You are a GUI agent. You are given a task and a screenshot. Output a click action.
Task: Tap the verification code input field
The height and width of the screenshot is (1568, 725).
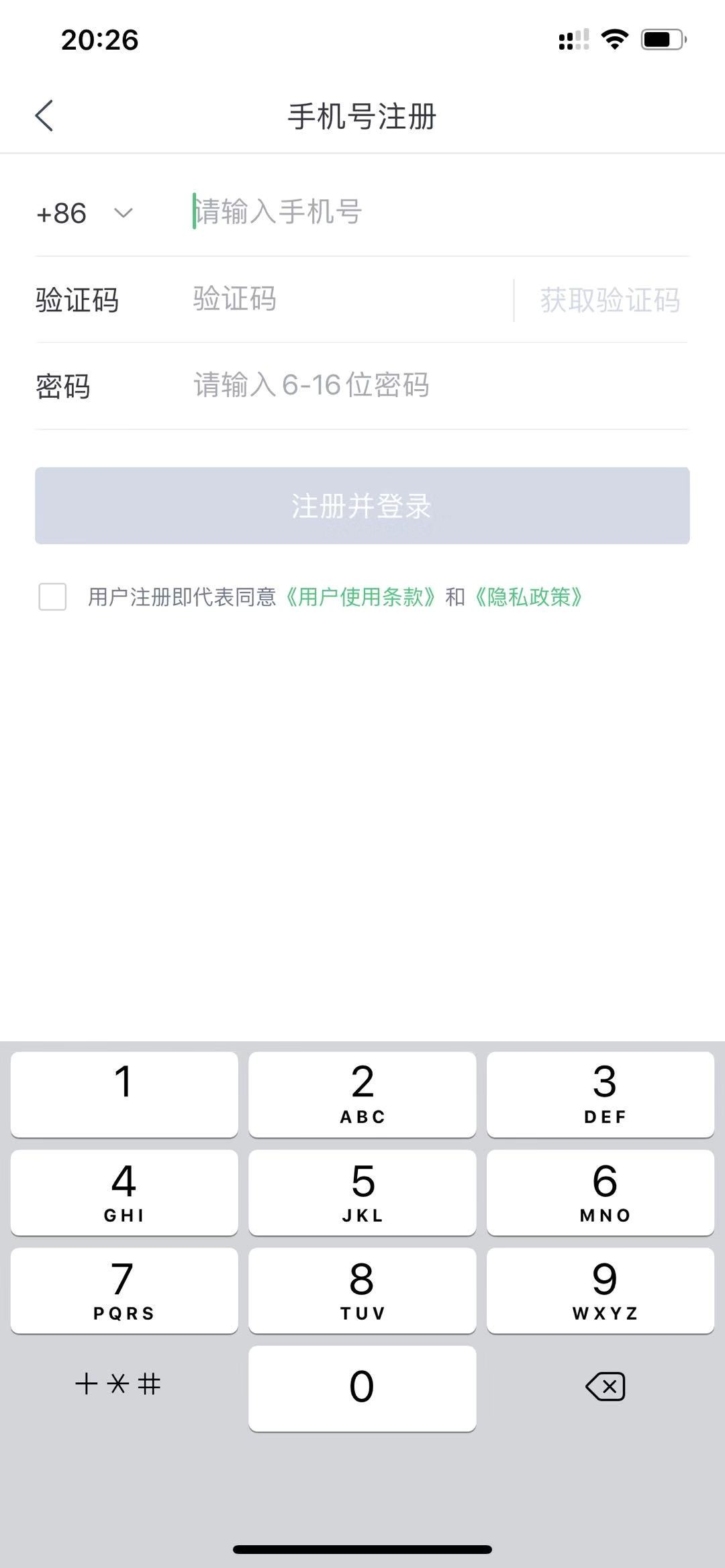(342, 299)
